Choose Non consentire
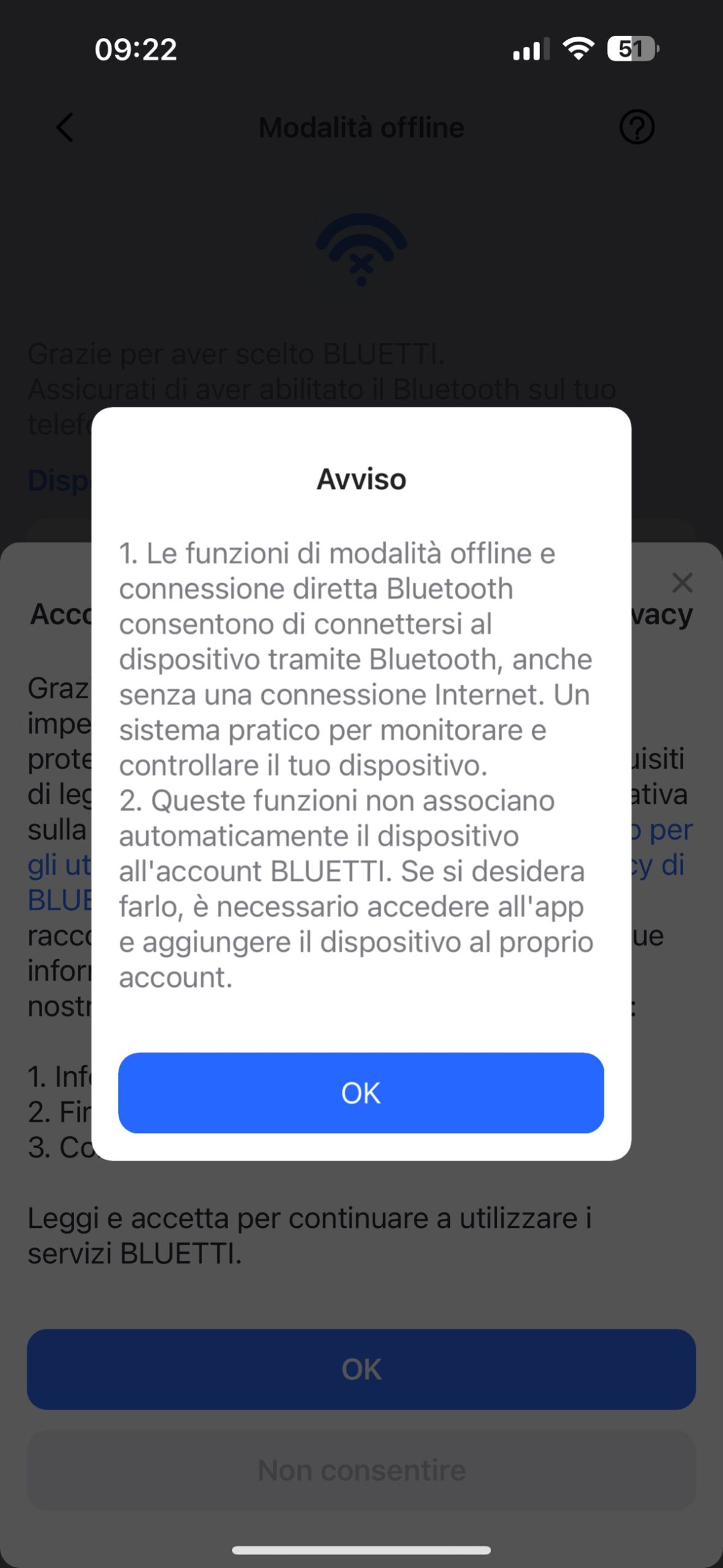 pos(361,1470)
